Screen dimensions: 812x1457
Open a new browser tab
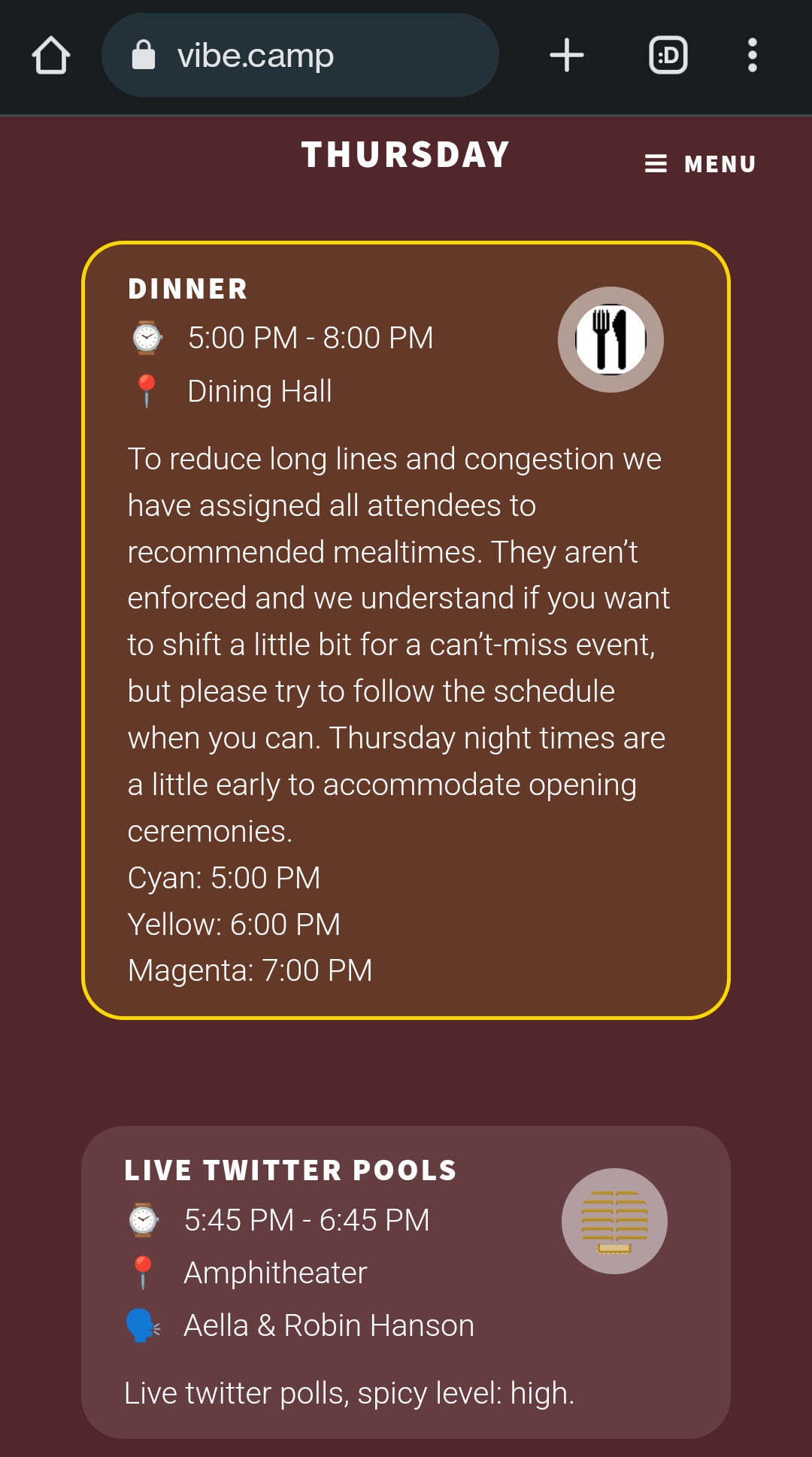coord(566,56)
